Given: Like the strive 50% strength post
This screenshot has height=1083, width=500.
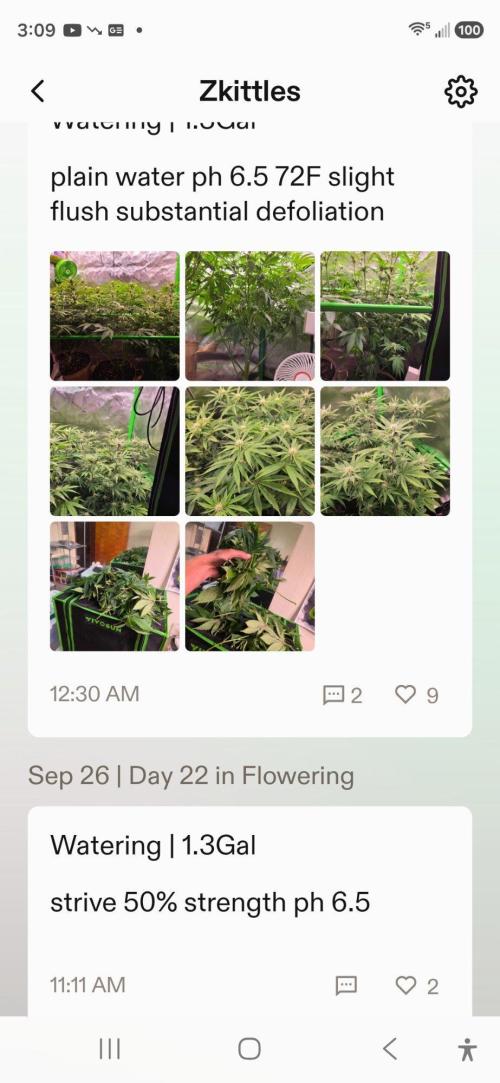Looking at the screenshot, I should [416, 986].
